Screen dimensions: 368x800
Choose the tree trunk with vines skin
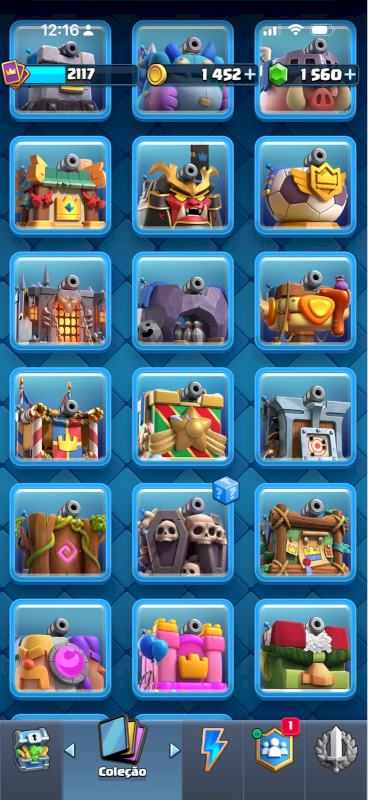[60, 533]
